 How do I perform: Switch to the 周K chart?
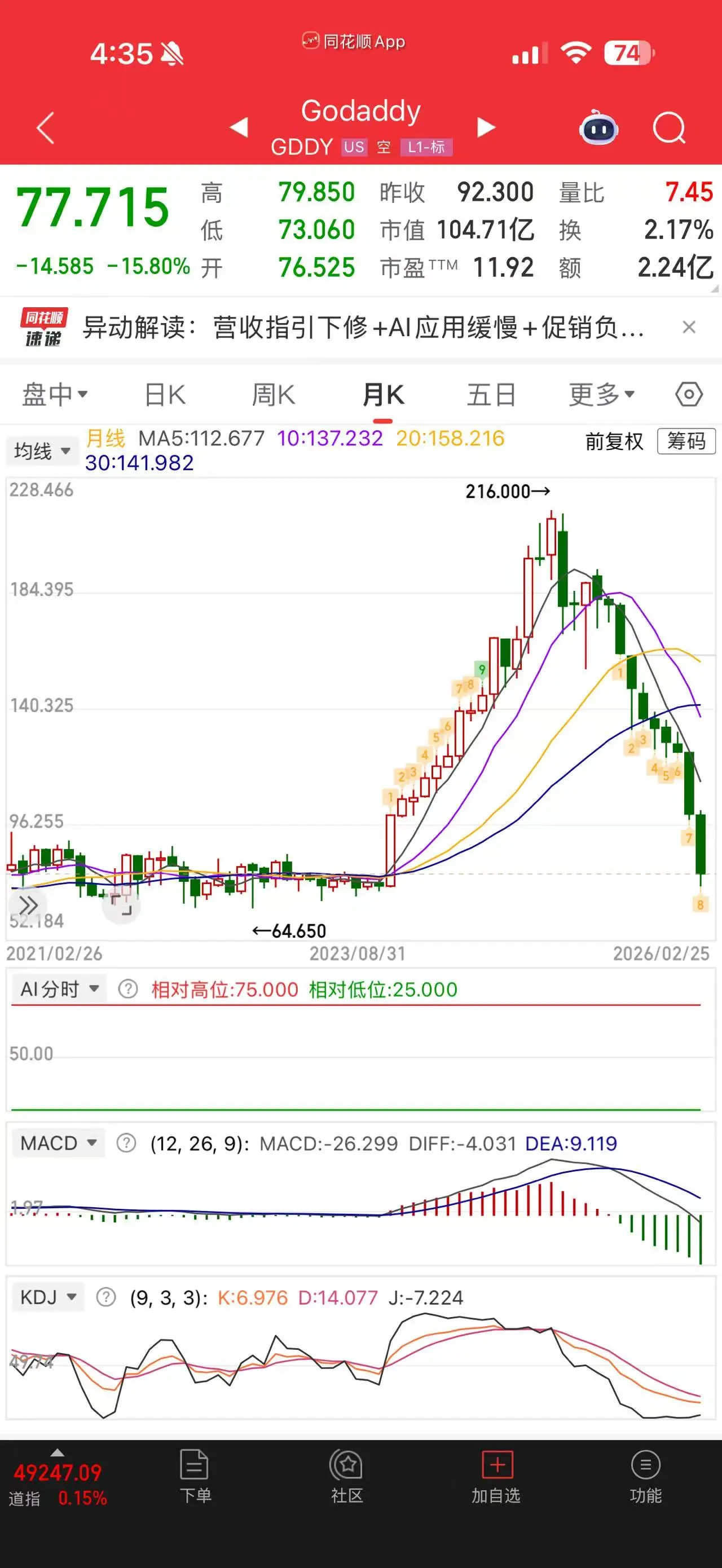pos(274,395)
